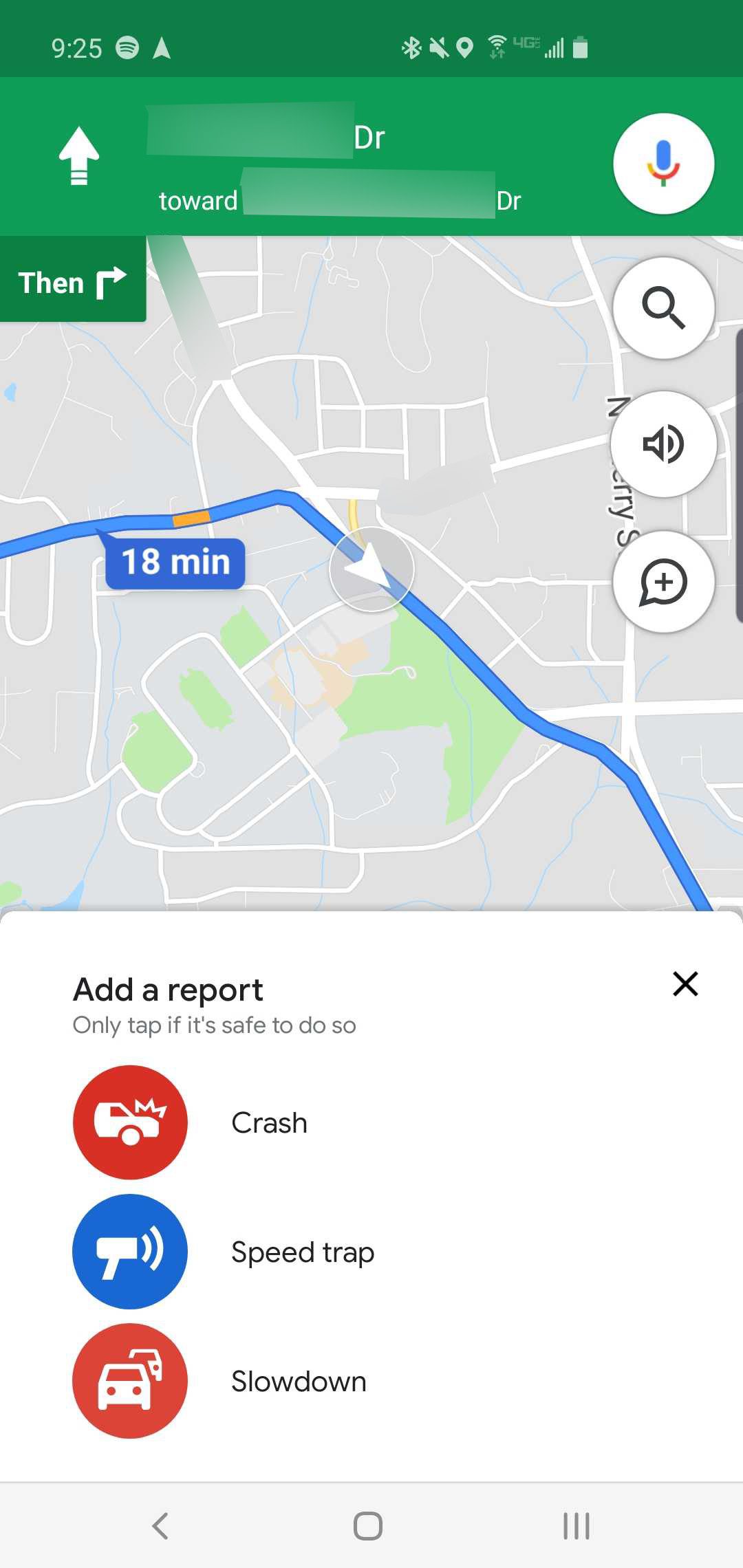Tap the 18 min route time label
743x1568 pixels.
(x=175, y=562)
